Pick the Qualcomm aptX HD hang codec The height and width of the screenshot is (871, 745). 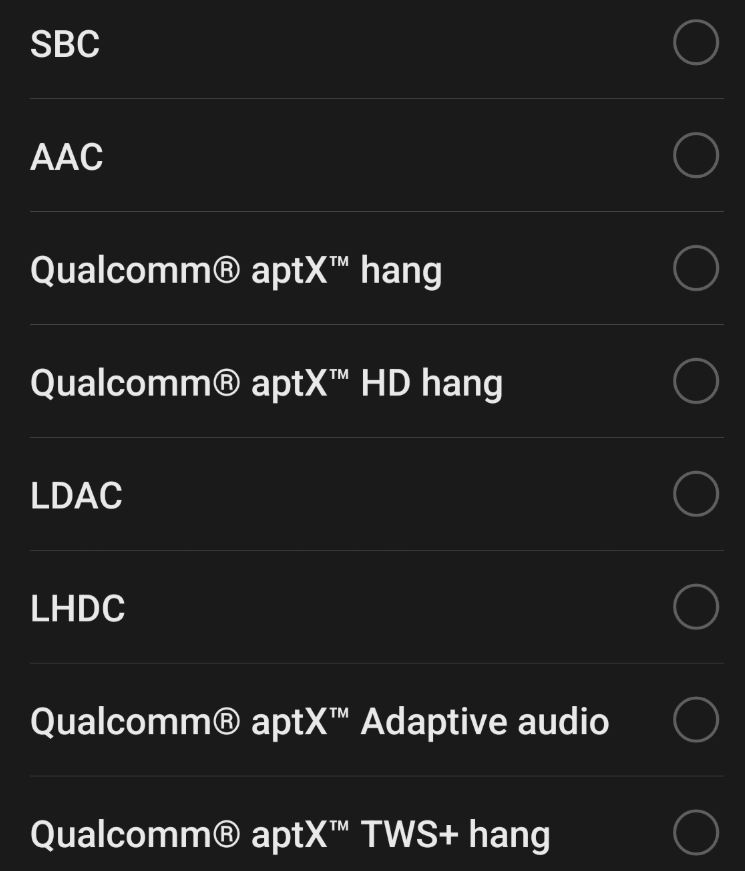(x=695, y=381)
